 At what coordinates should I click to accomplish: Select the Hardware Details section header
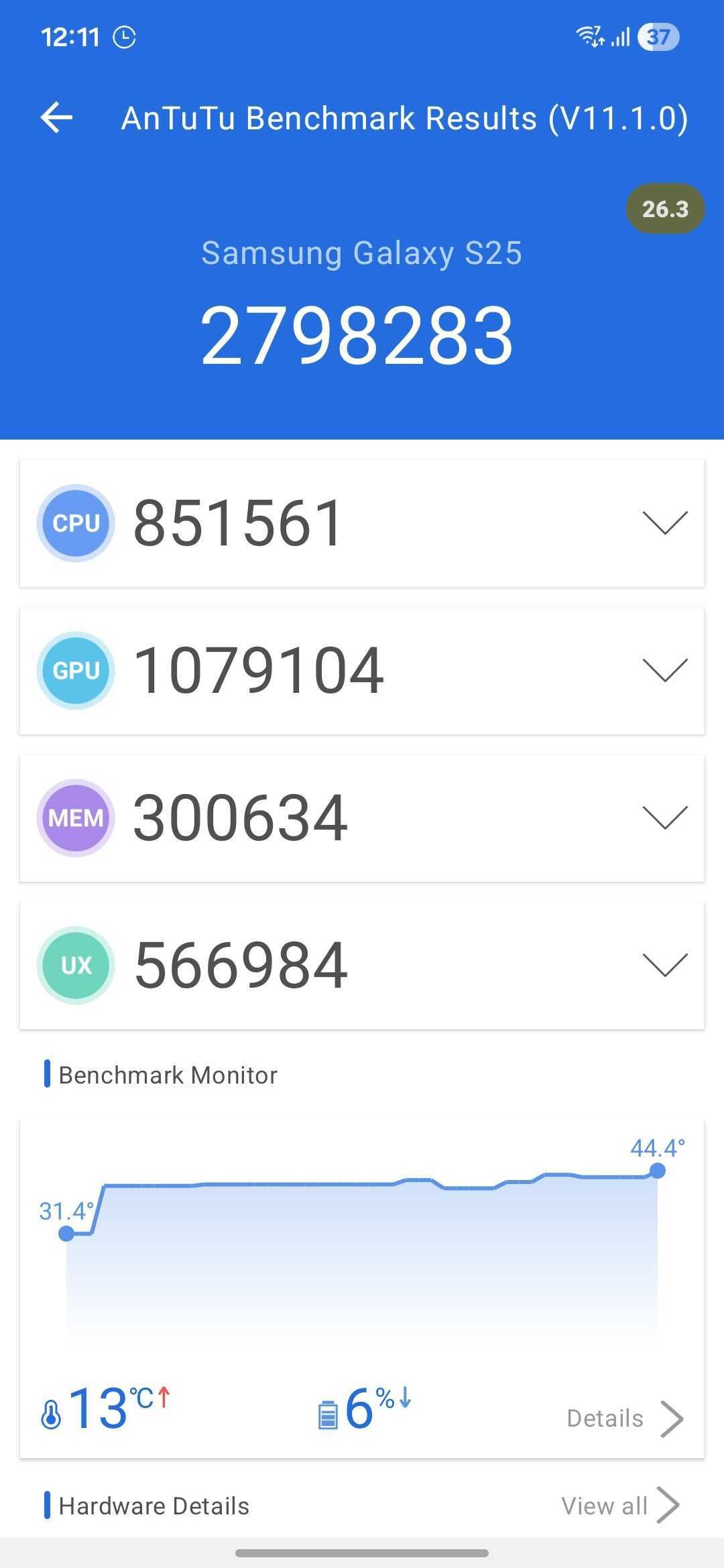click(x=153, y=1505)
